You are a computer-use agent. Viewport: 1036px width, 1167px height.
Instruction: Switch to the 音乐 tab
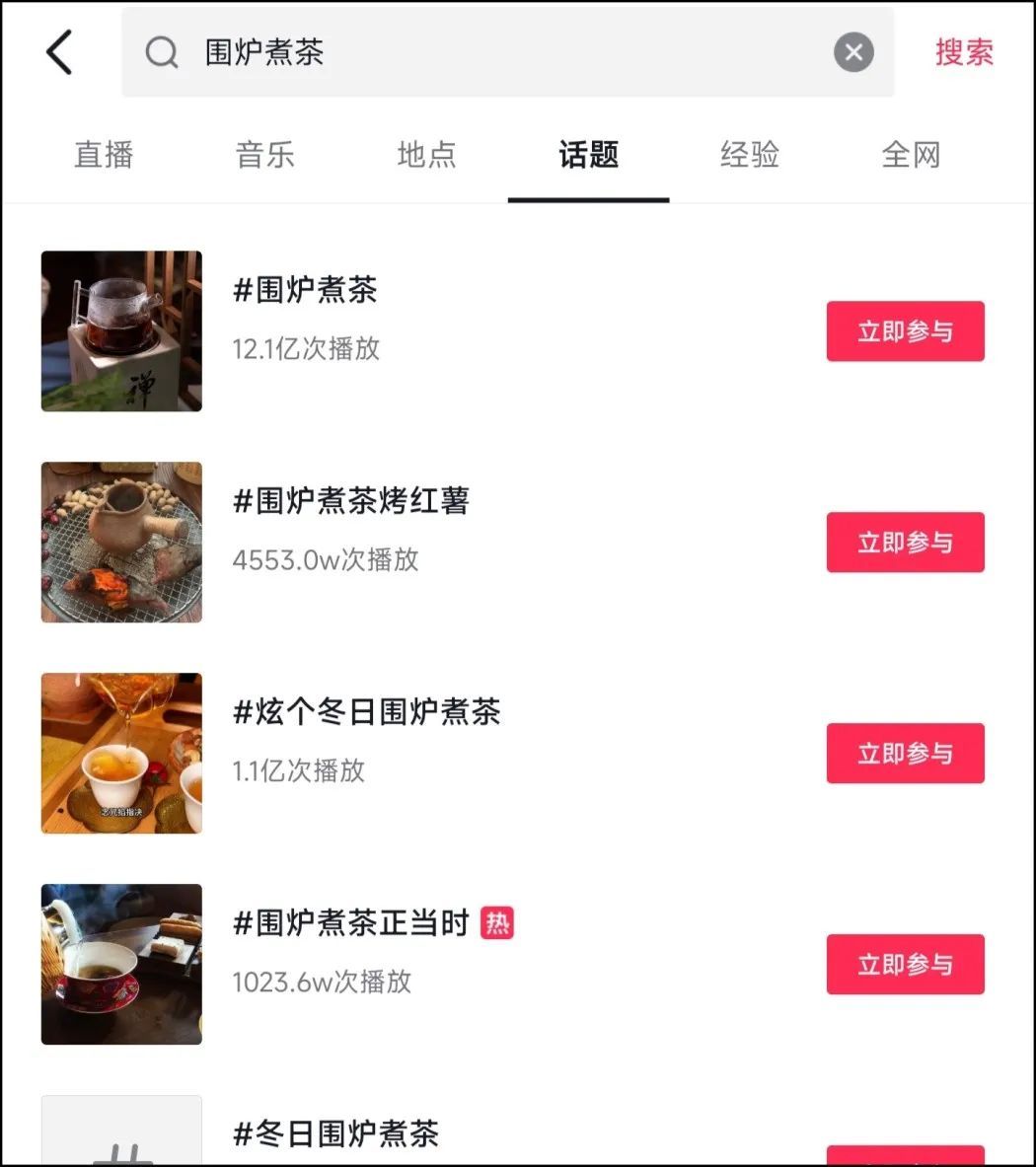265,155
